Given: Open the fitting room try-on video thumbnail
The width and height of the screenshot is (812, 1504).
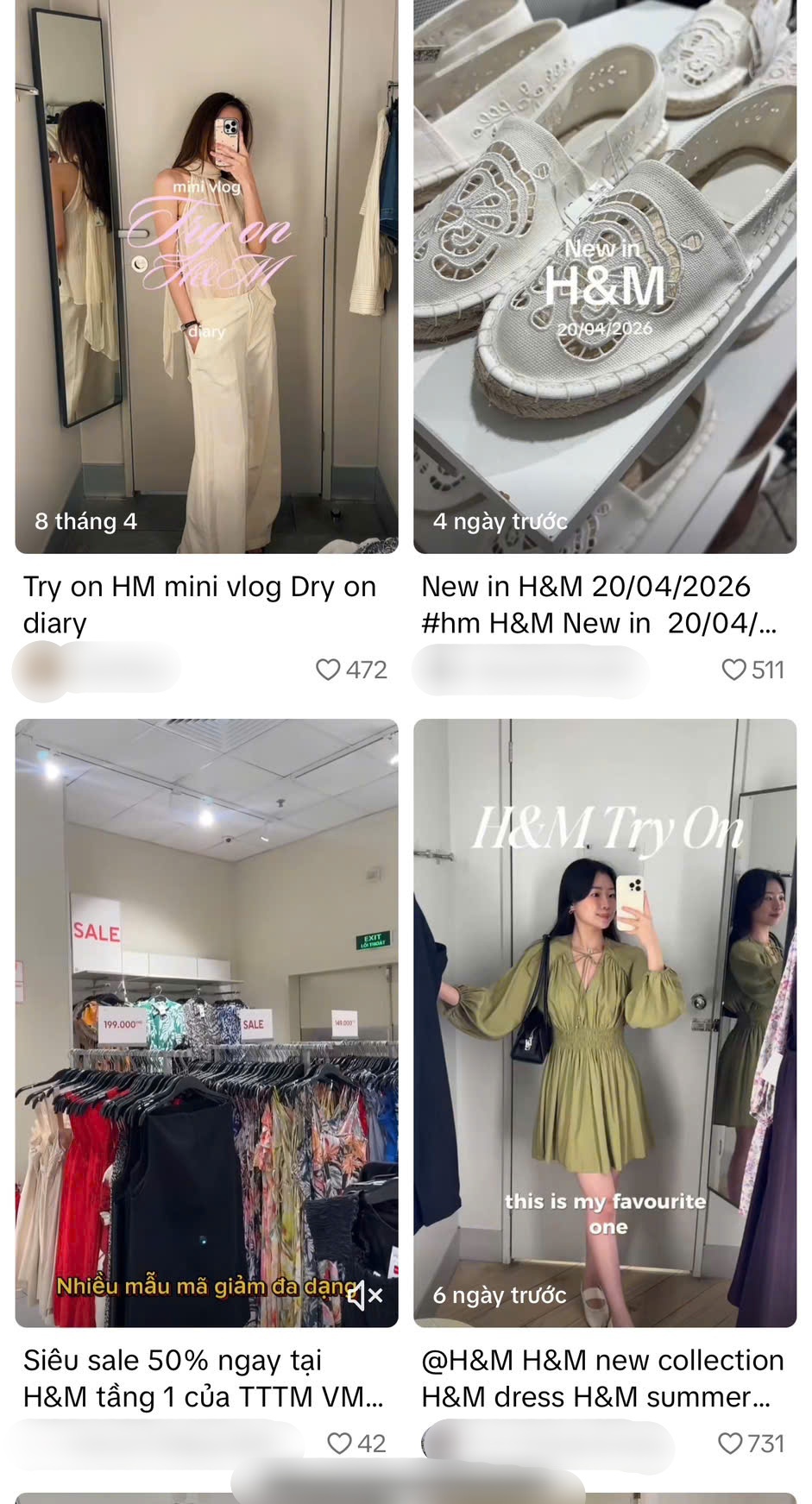Looking at the screenshot, I should [203, 276].
